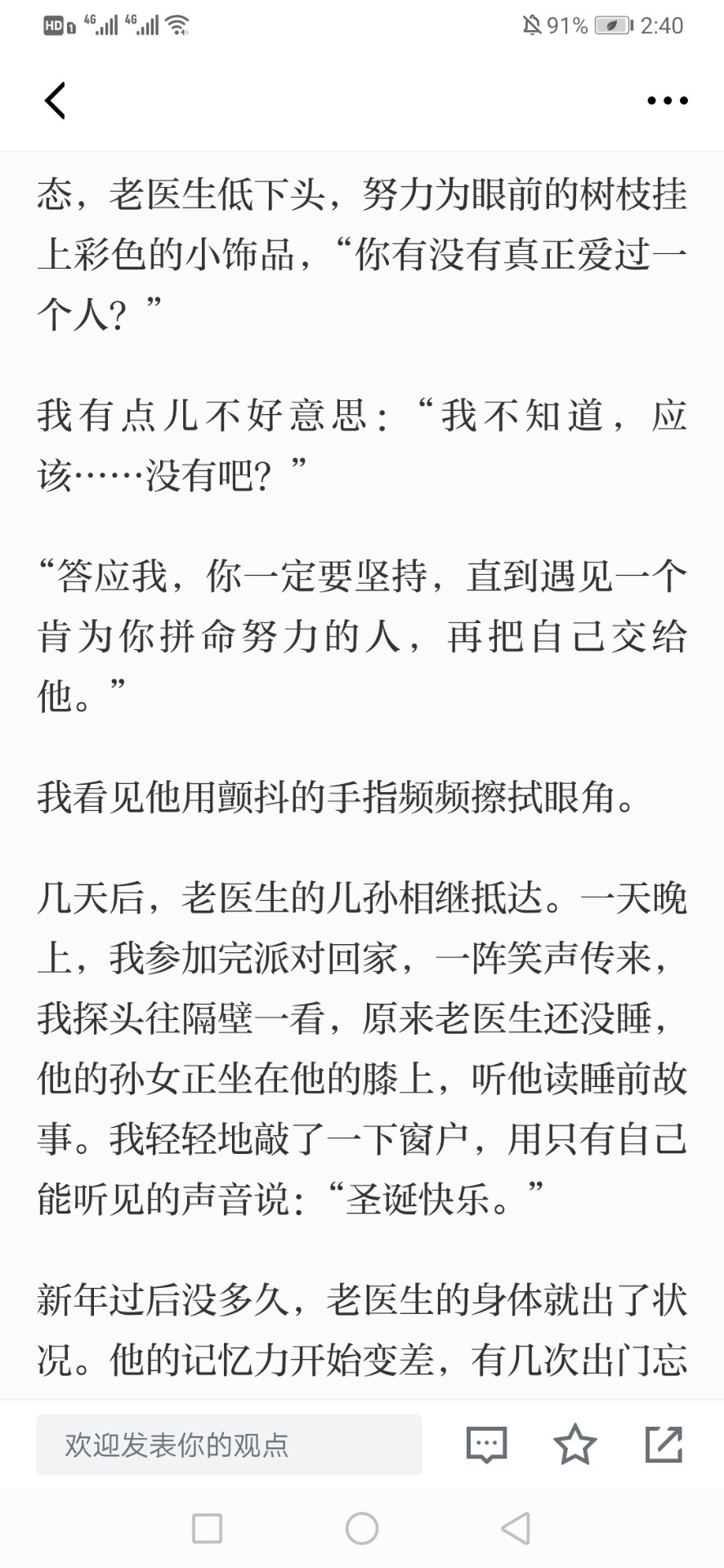Favorite this article with the star

coord(575,1444)
